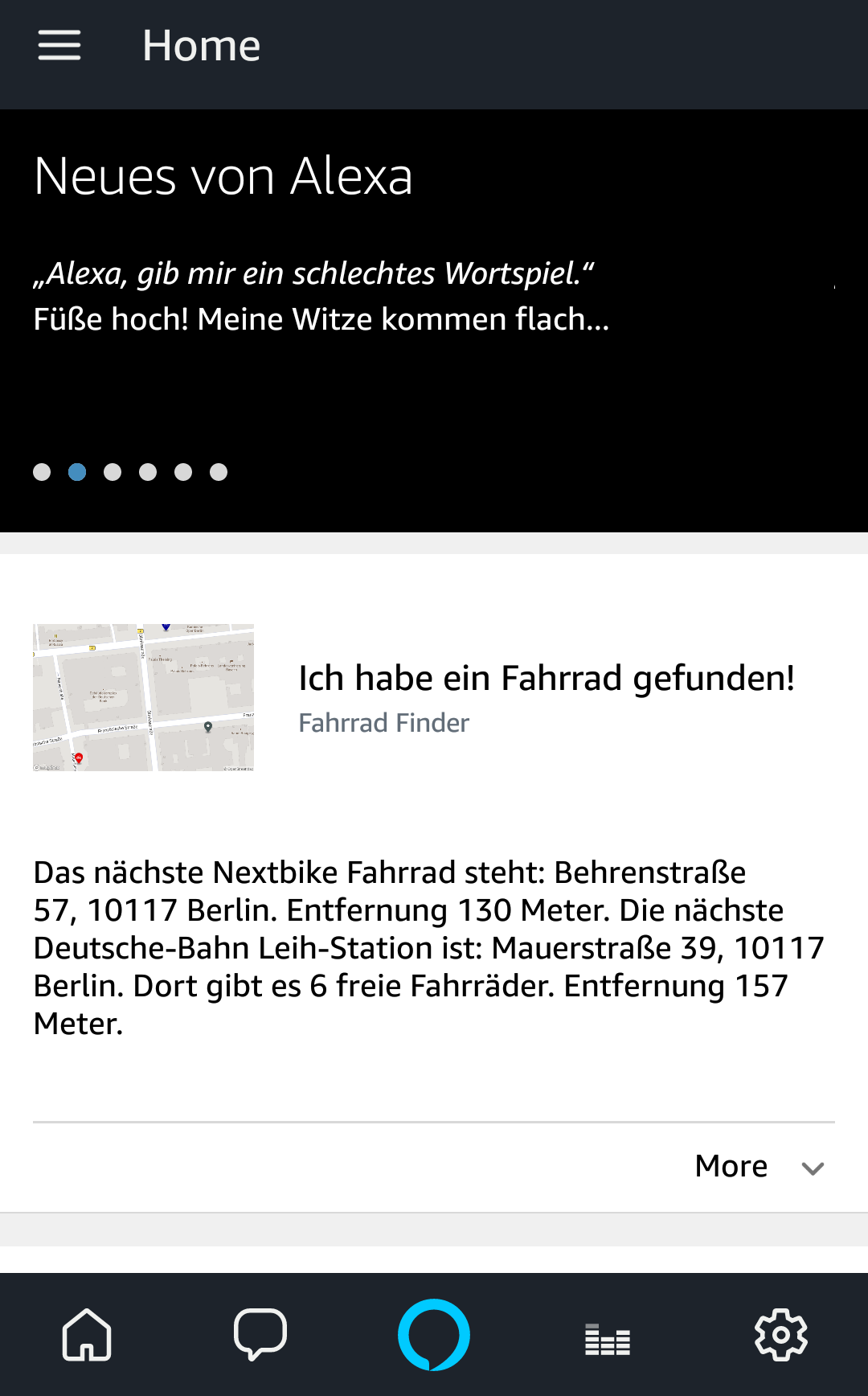Open the Fahrrad Finder skill link
868x1396 pixels.
tap(383, 723)
